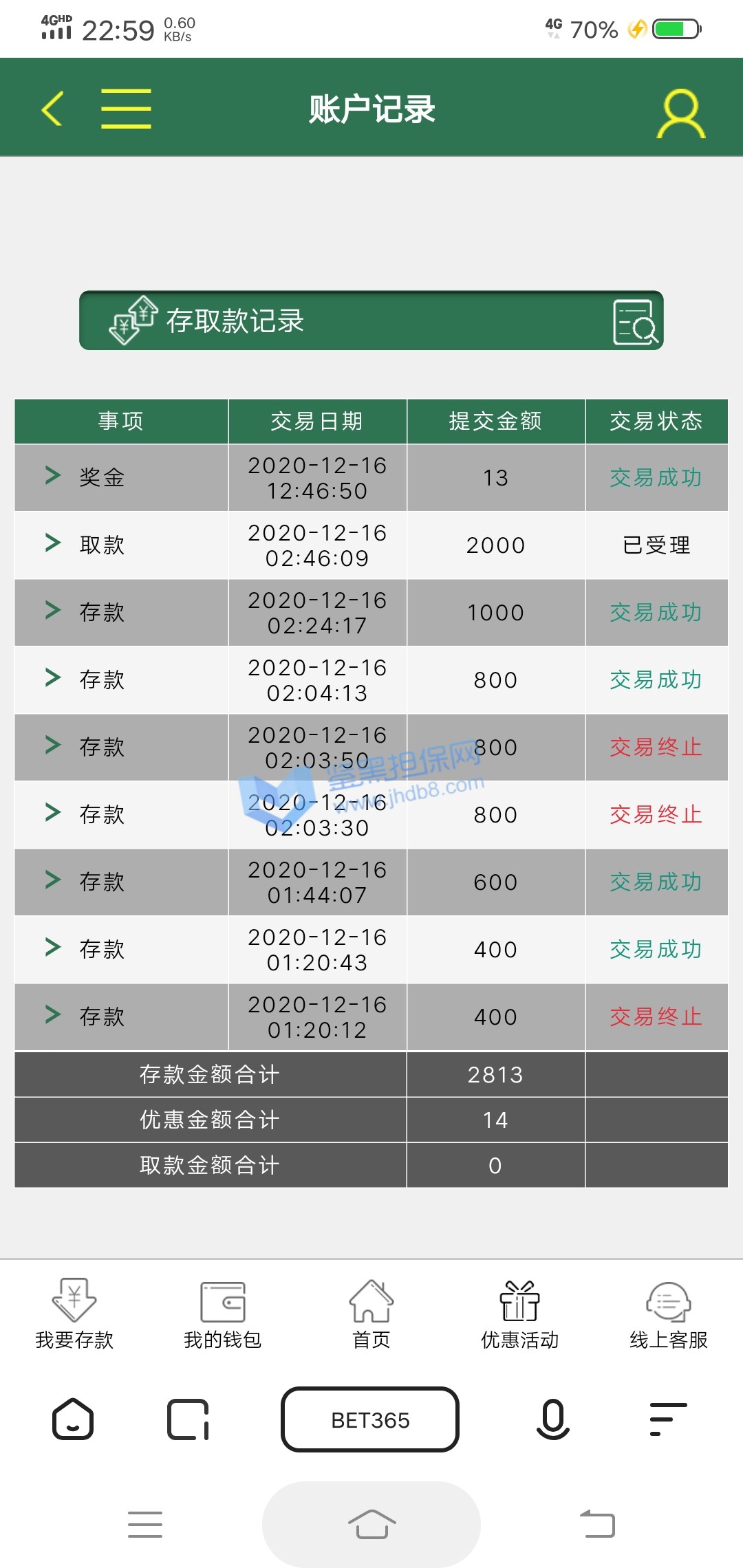Screen dimensions: 743x1568
Task: Open the browser menu options
Action: click(668, 1420)
